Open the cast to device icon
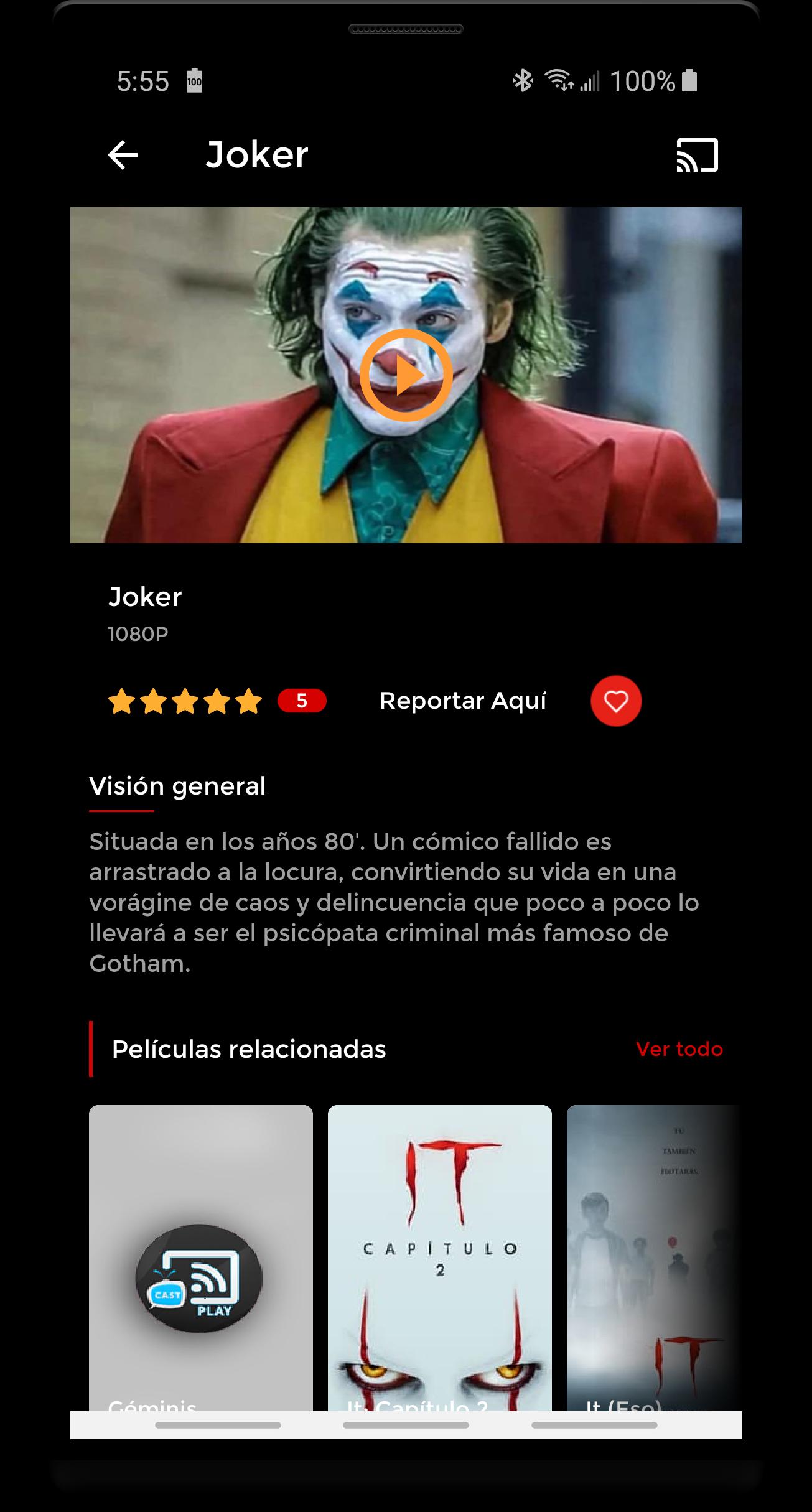Image resolution: width=812 pixels, height=1512 pixels. 697,155
